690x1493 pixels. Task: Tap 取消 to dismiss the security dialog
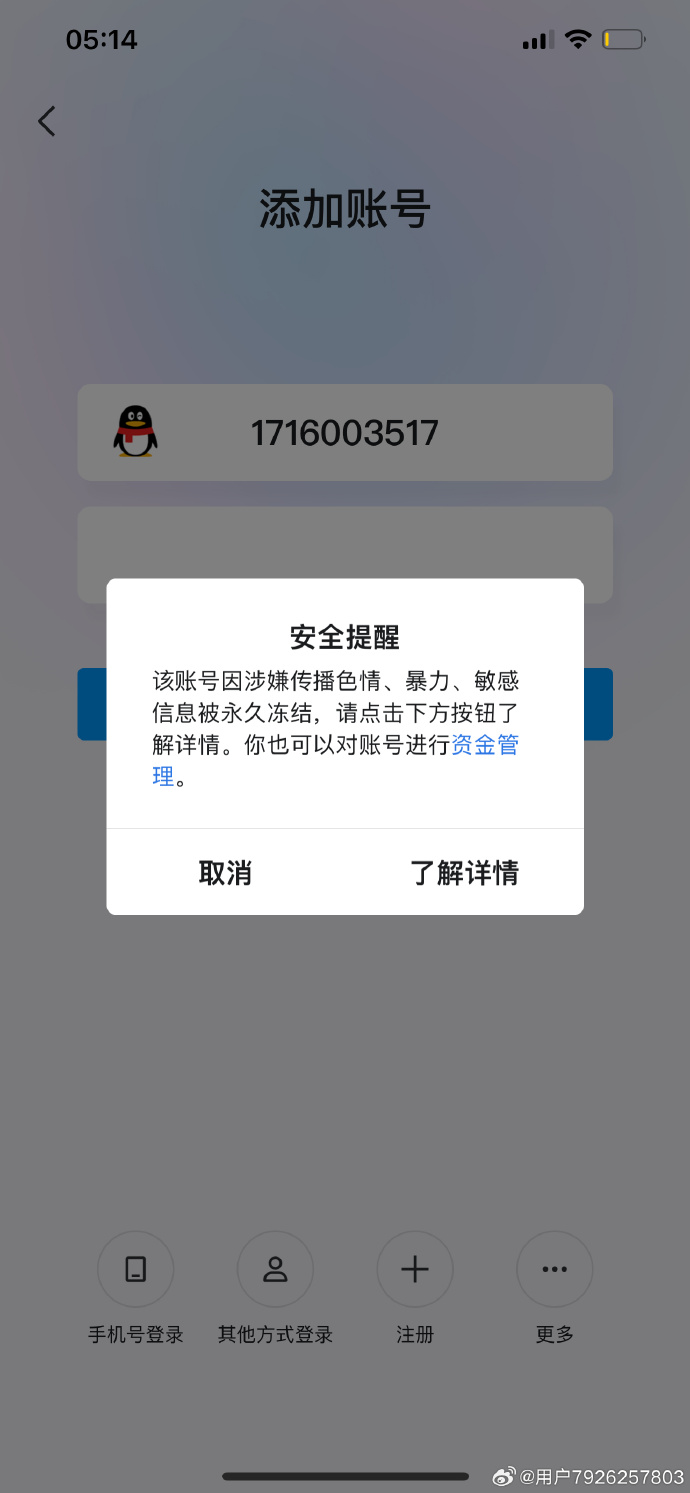[x=225, y=873]
